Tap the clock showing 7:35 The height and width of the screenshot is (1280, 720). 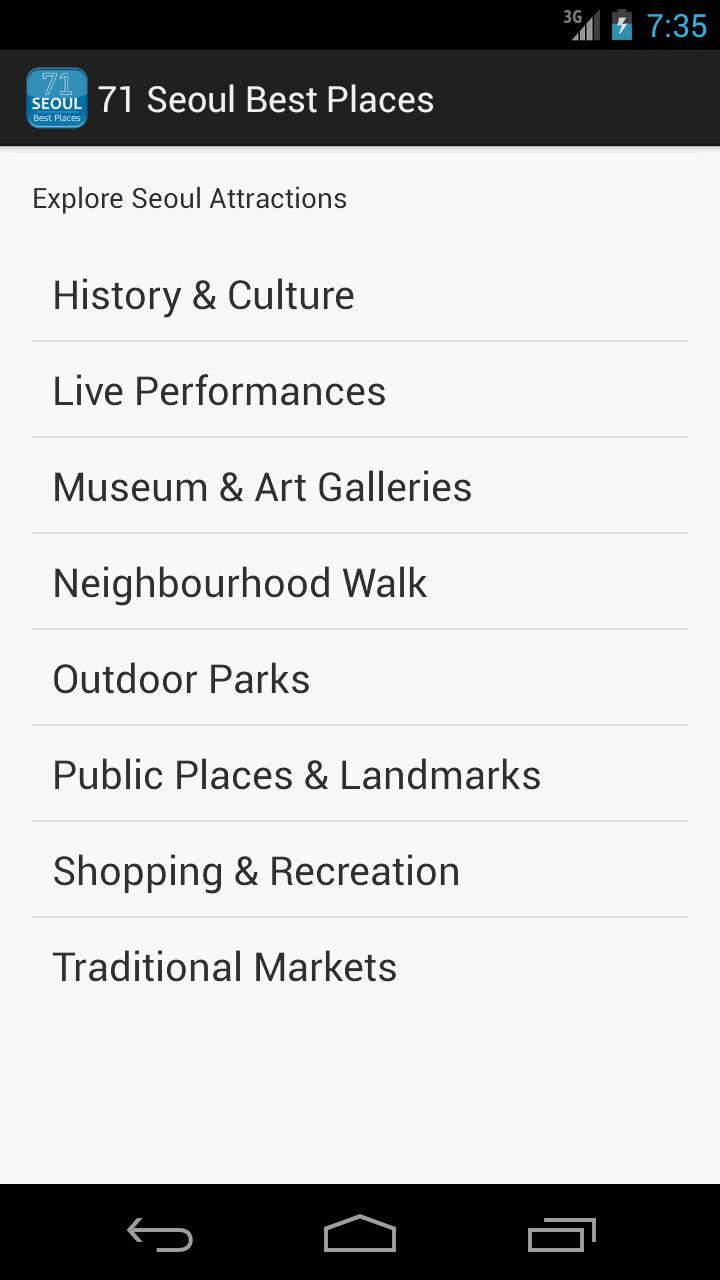click(672, 25)
